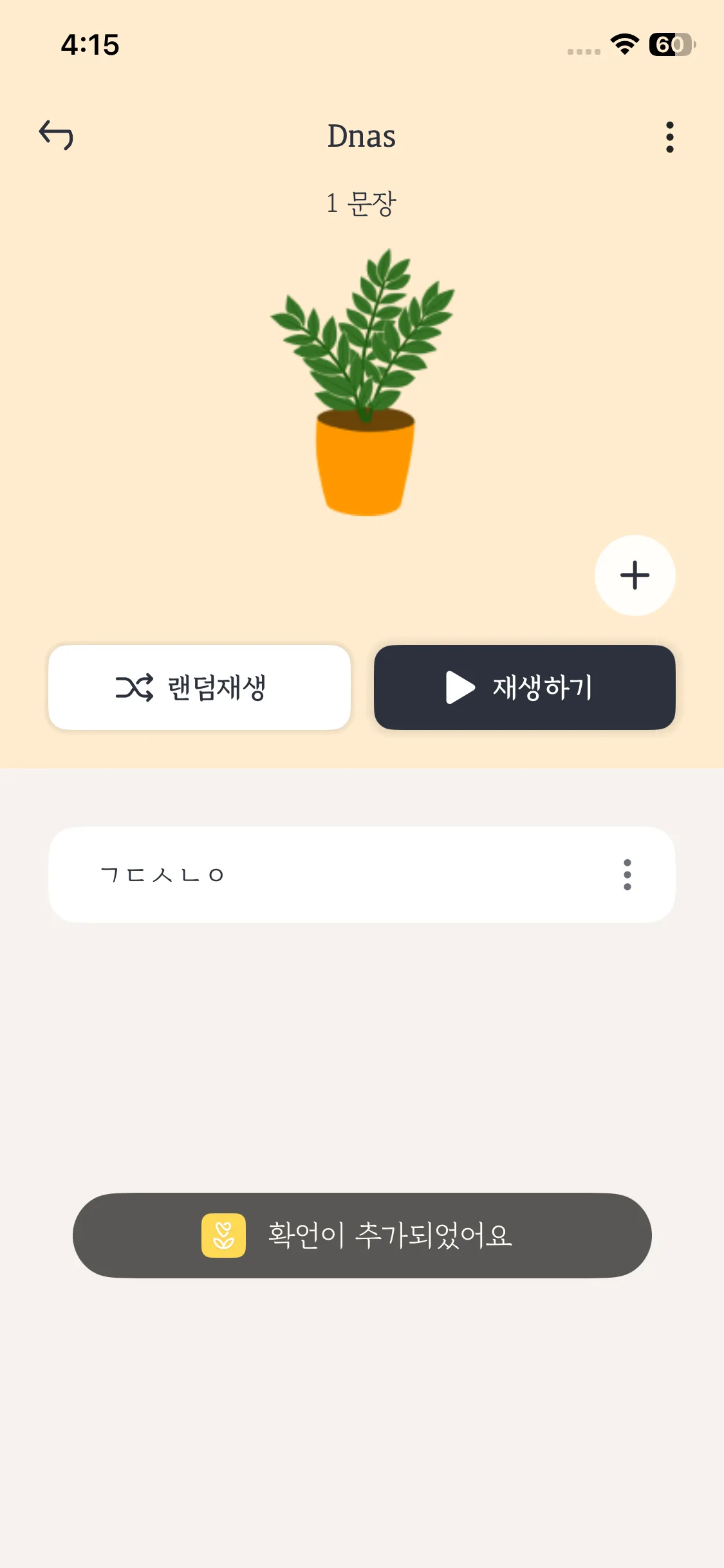Image resolution: width=724 pixels, height=1568 pixels.
Task: Go back using the return arrow
Action: click(57, 135)
